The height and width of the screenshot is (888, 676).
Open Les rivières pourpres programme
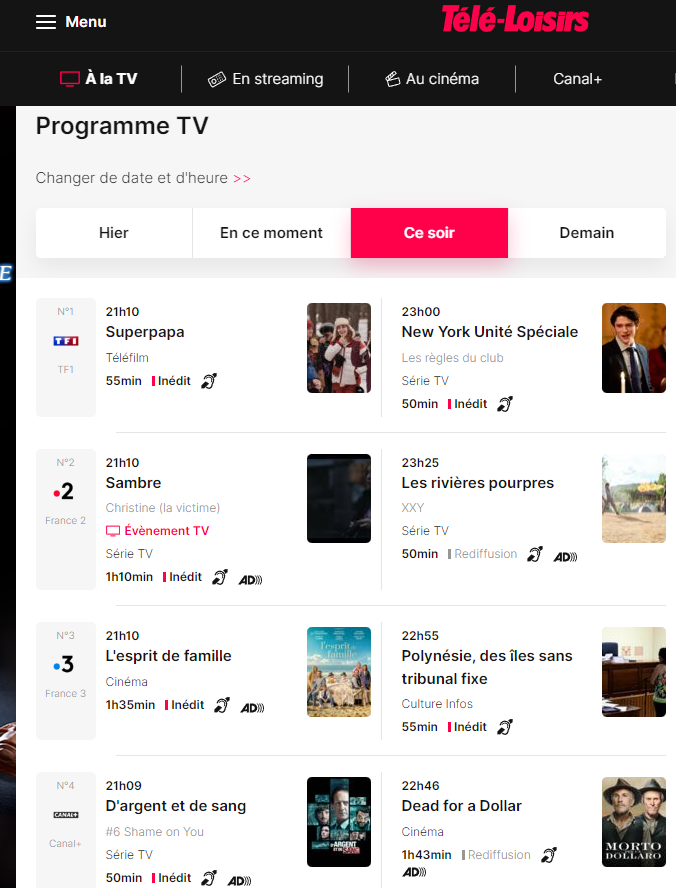point(477,483)
